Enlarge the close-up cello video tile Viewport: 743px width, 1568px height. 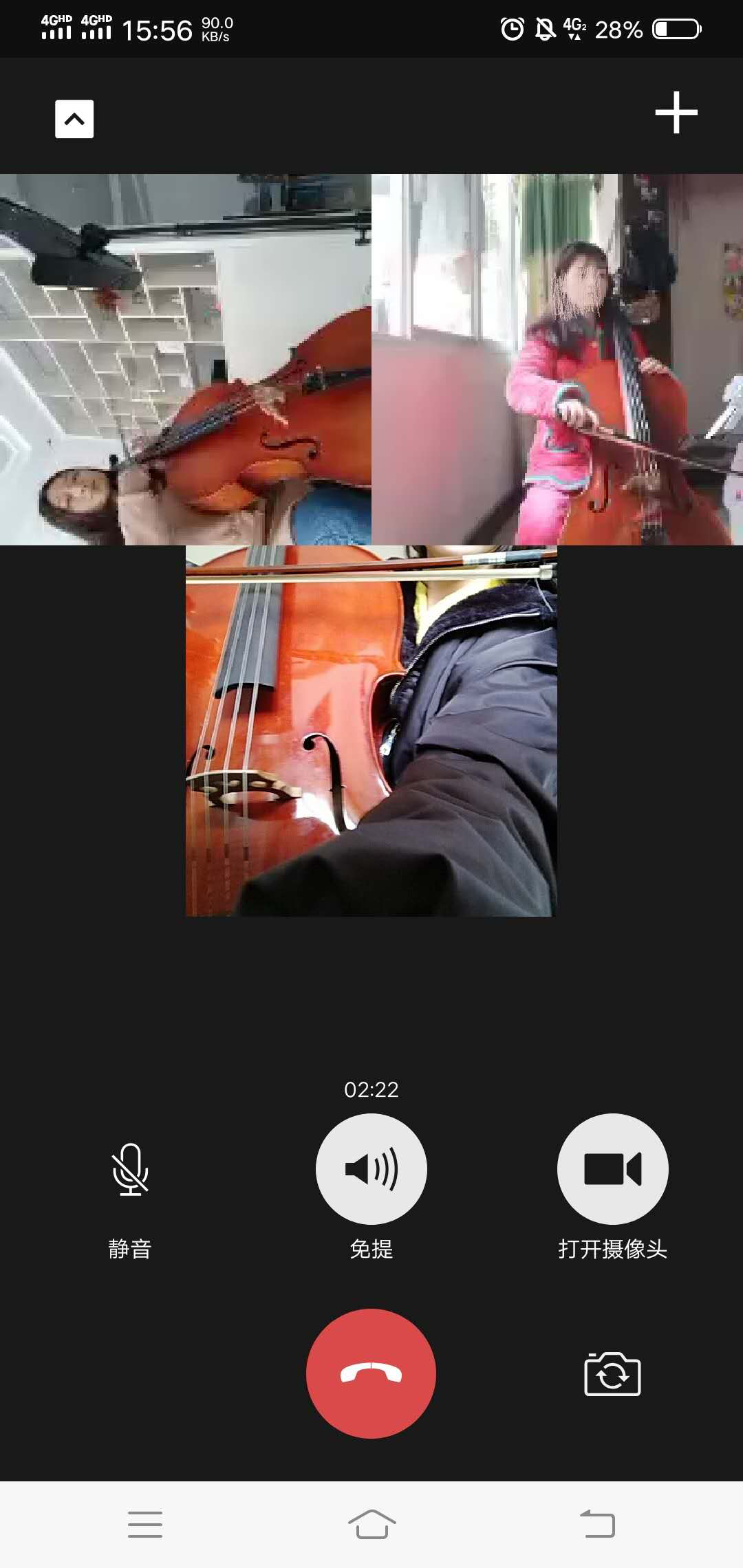[371, 730]
